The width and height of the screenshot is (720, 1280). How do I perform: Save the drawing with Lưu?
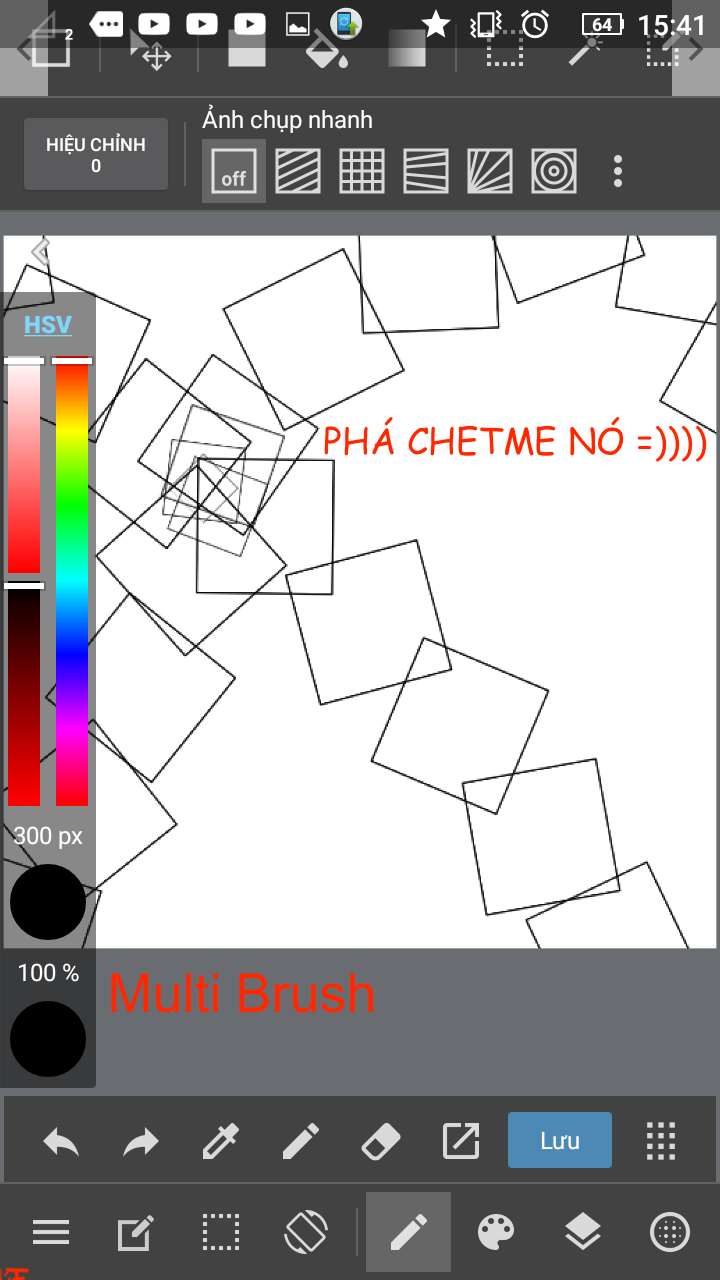(x=560, y=1140)
